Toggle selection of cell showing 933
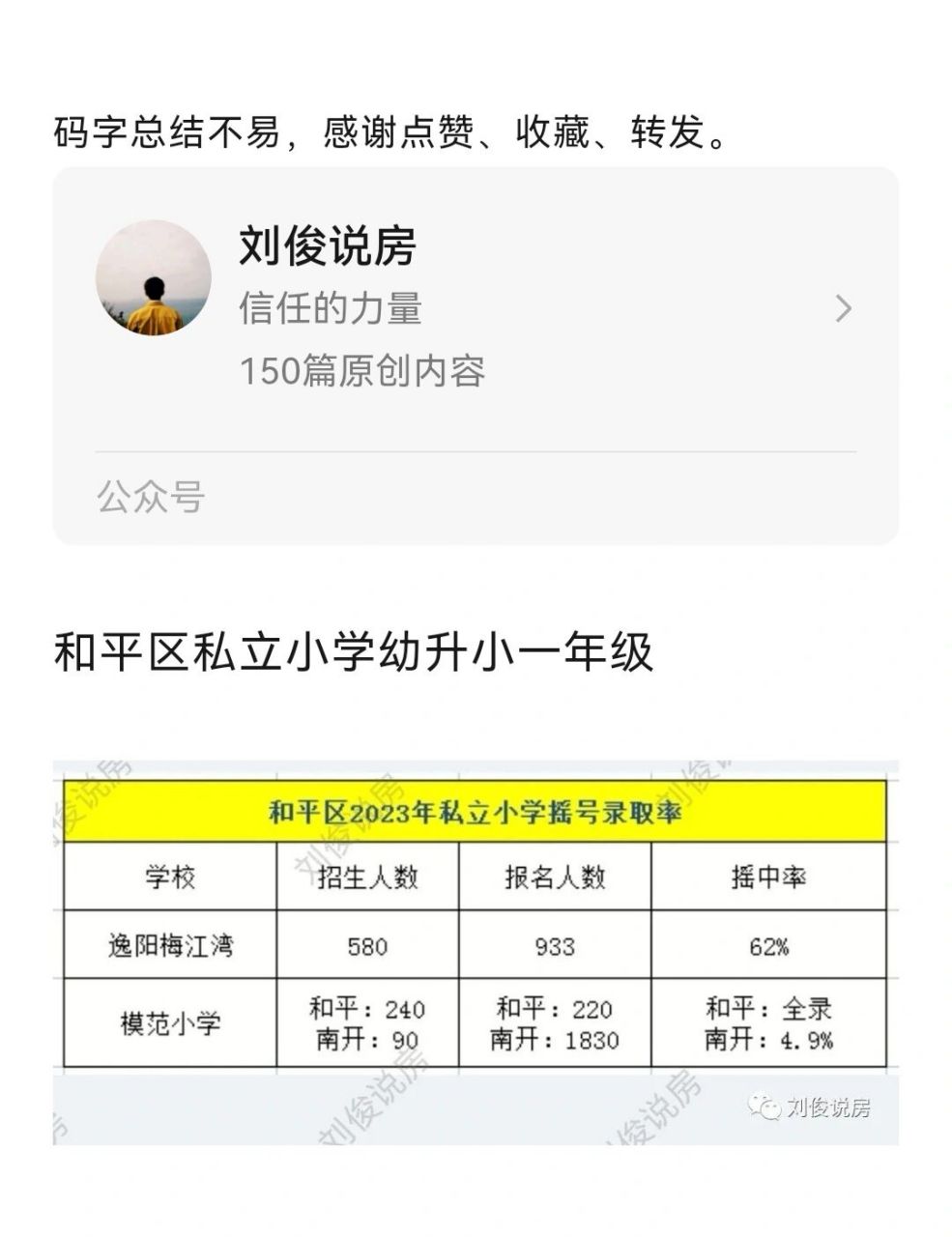 [561, 945]
